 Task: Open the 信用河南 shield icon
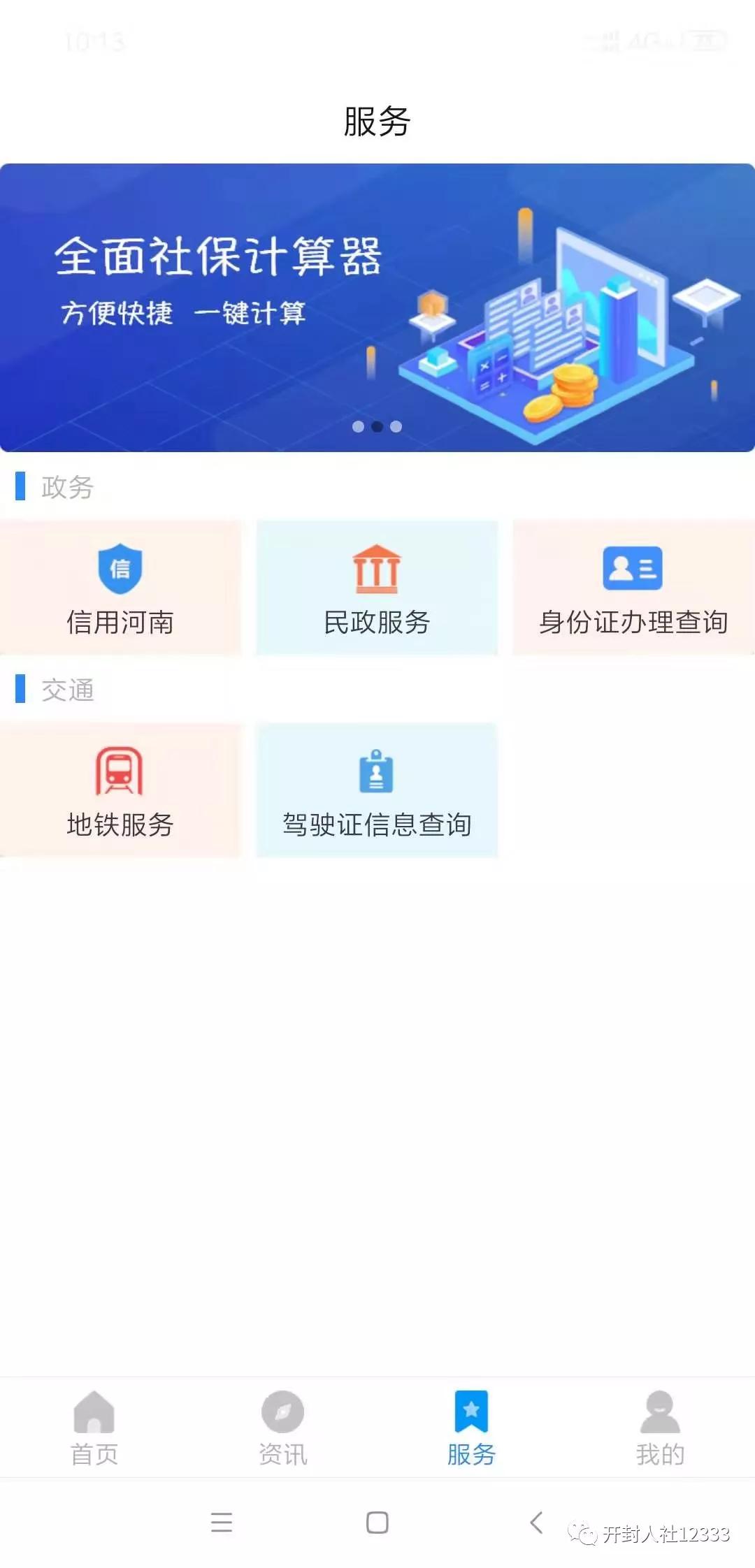pos(122,569)
